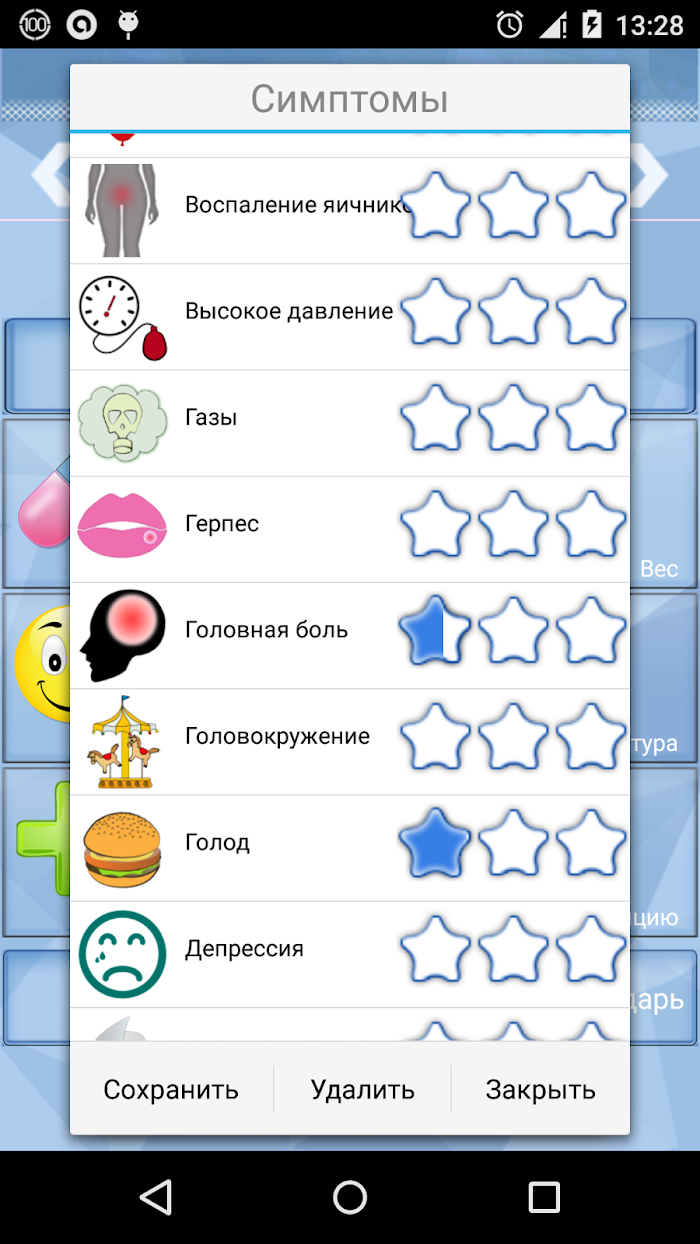Image resolution: width=700 pixels, height=1244 pixels.
Task: Give Головокружение a two-star rating
Action: tap(513, 736)
